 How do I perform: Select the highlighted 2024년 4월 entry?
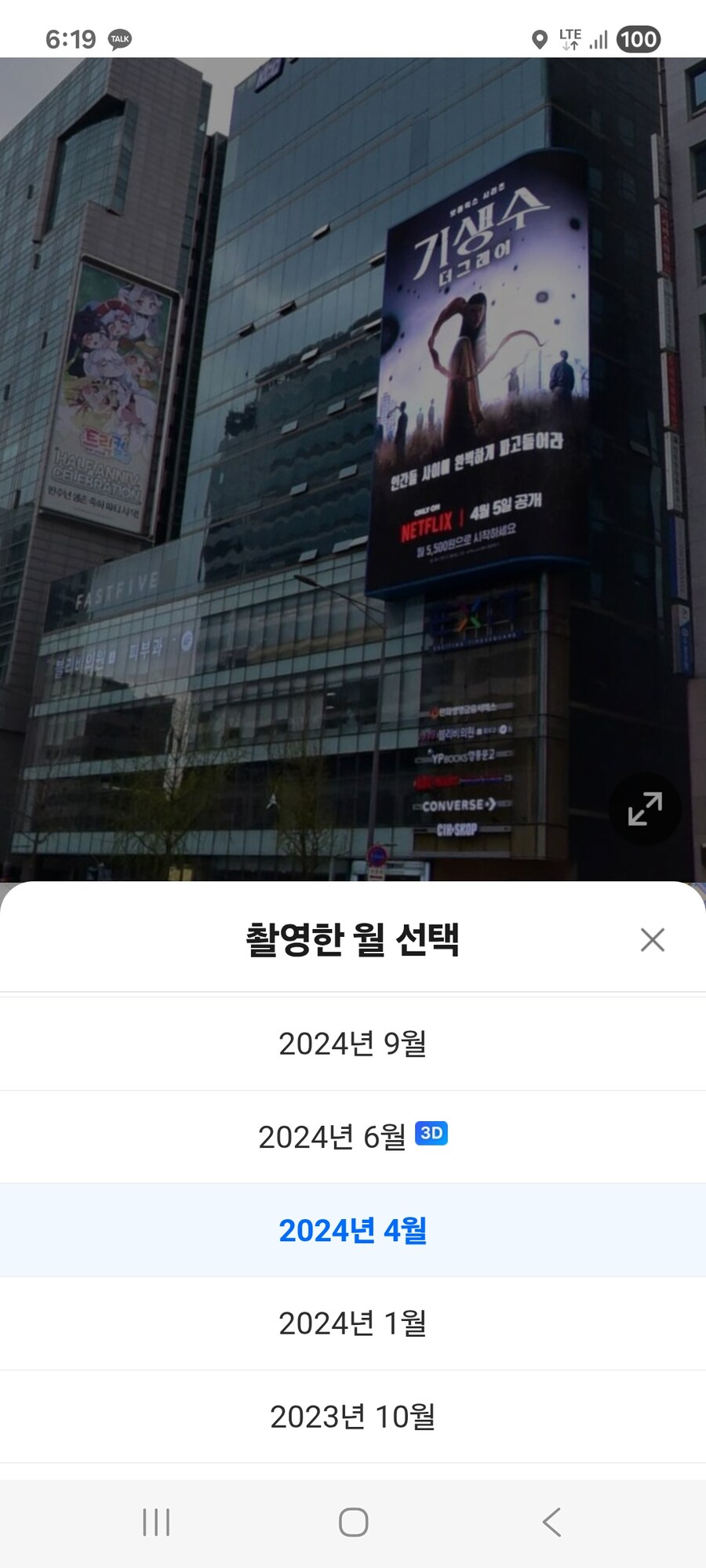tap(353, 1230)
